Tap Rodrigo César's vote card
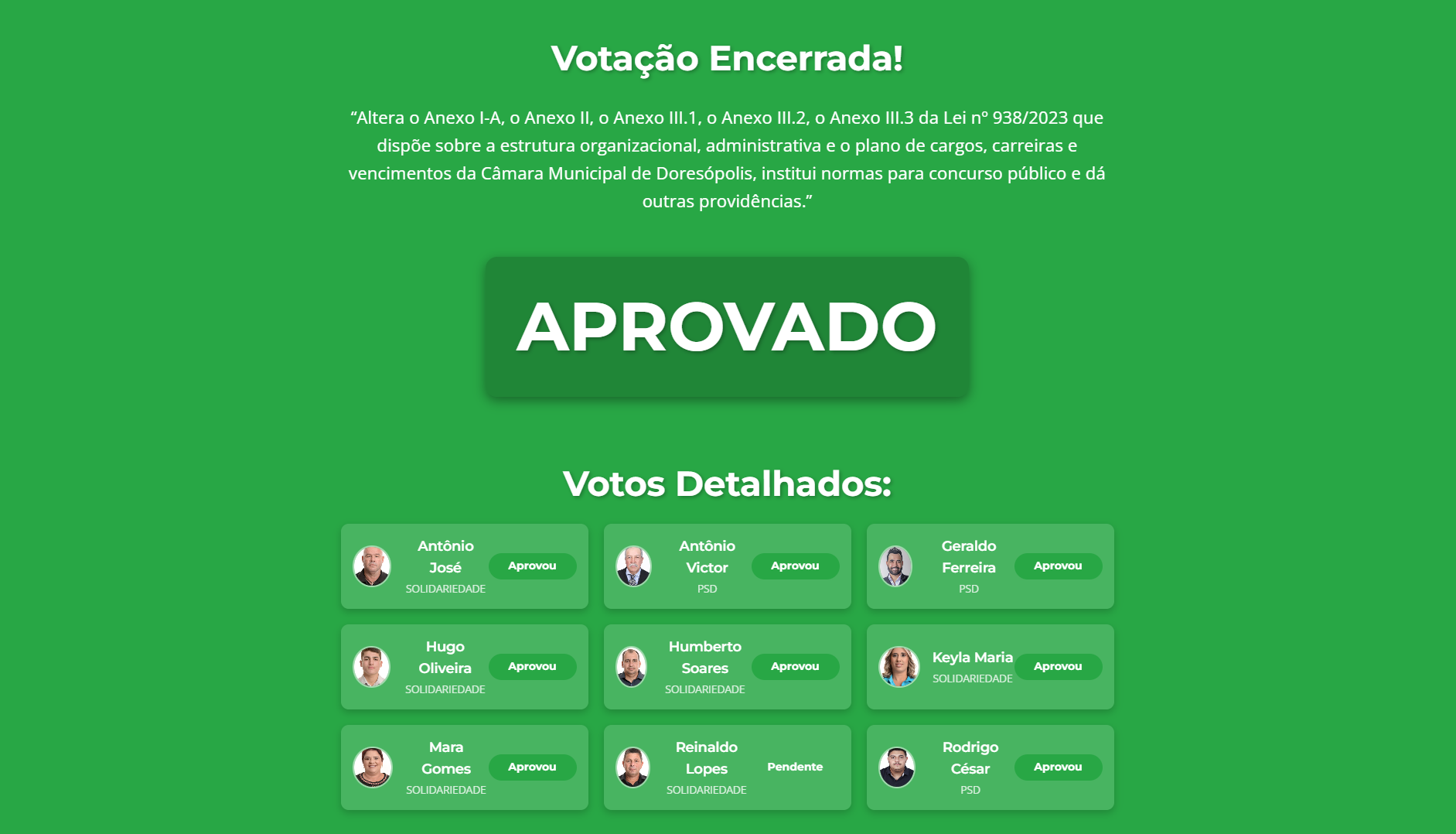The height and width of the screenshot is (834, 1456). tap(990, 767)
